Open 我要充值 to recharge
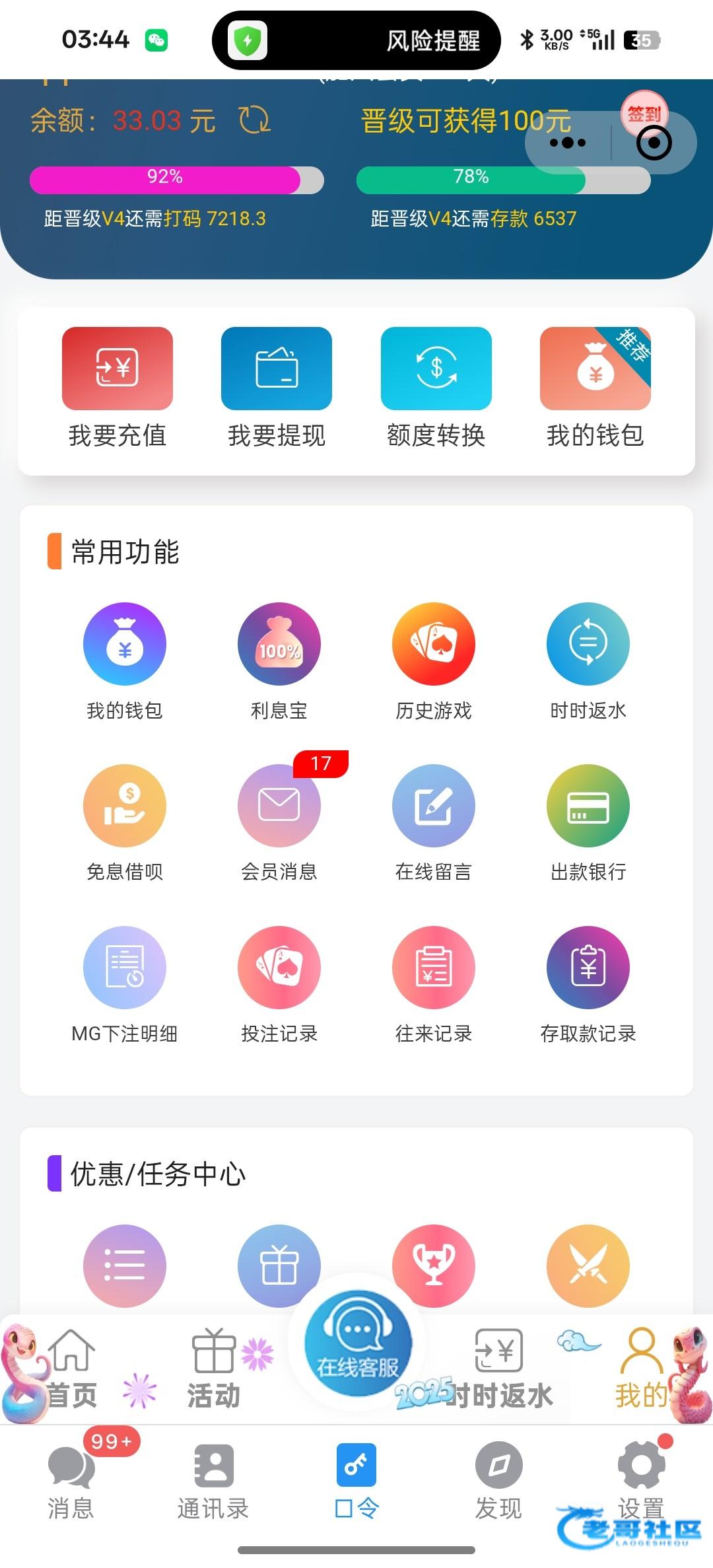 point(118,387)
